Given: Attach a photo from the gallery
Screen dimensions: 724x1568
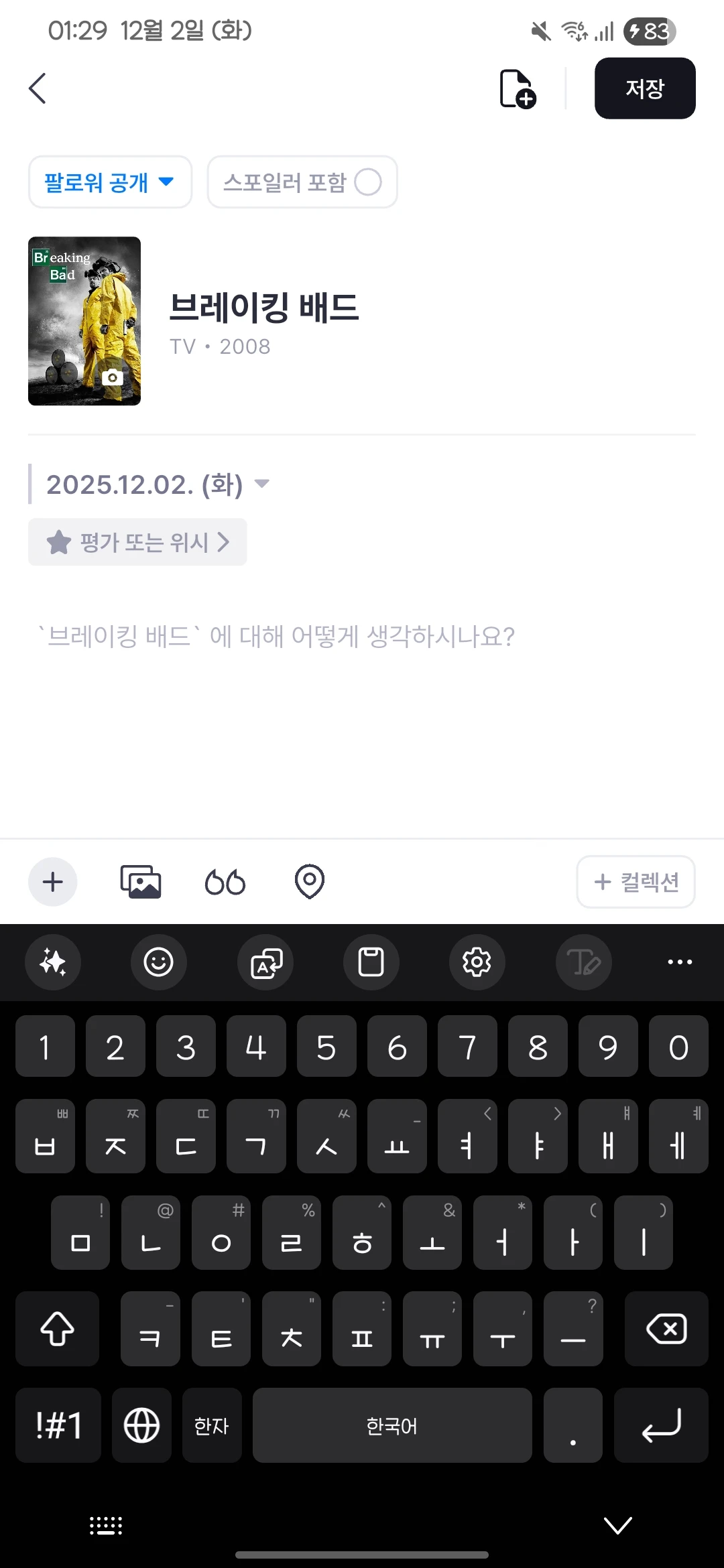Looking at the screenshot, I should pos(141,882).
